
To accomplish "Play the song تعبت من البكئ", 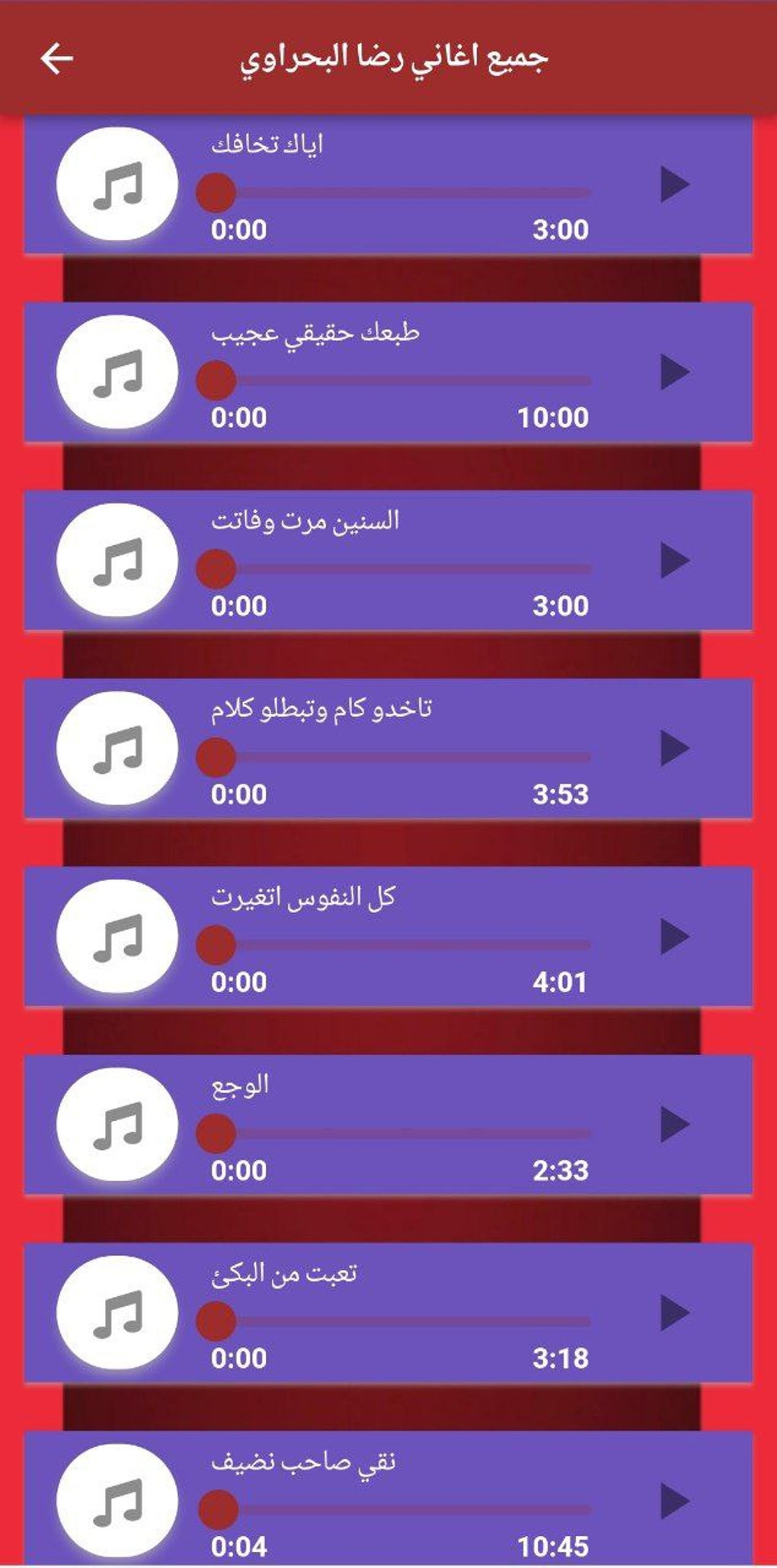I will tap(674, 1313).
